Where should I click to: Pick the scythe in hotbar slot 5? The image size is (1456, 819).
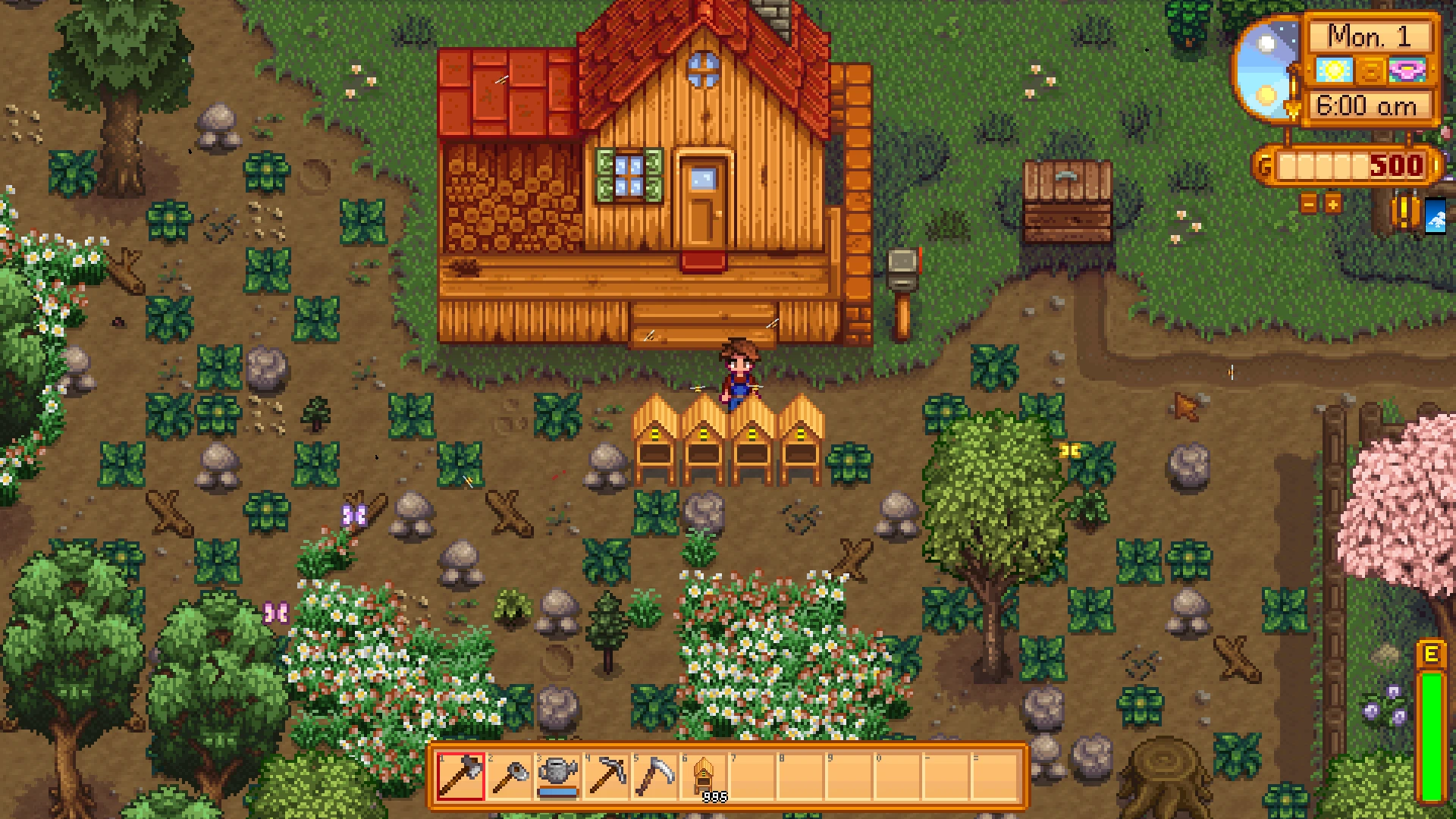655,776
